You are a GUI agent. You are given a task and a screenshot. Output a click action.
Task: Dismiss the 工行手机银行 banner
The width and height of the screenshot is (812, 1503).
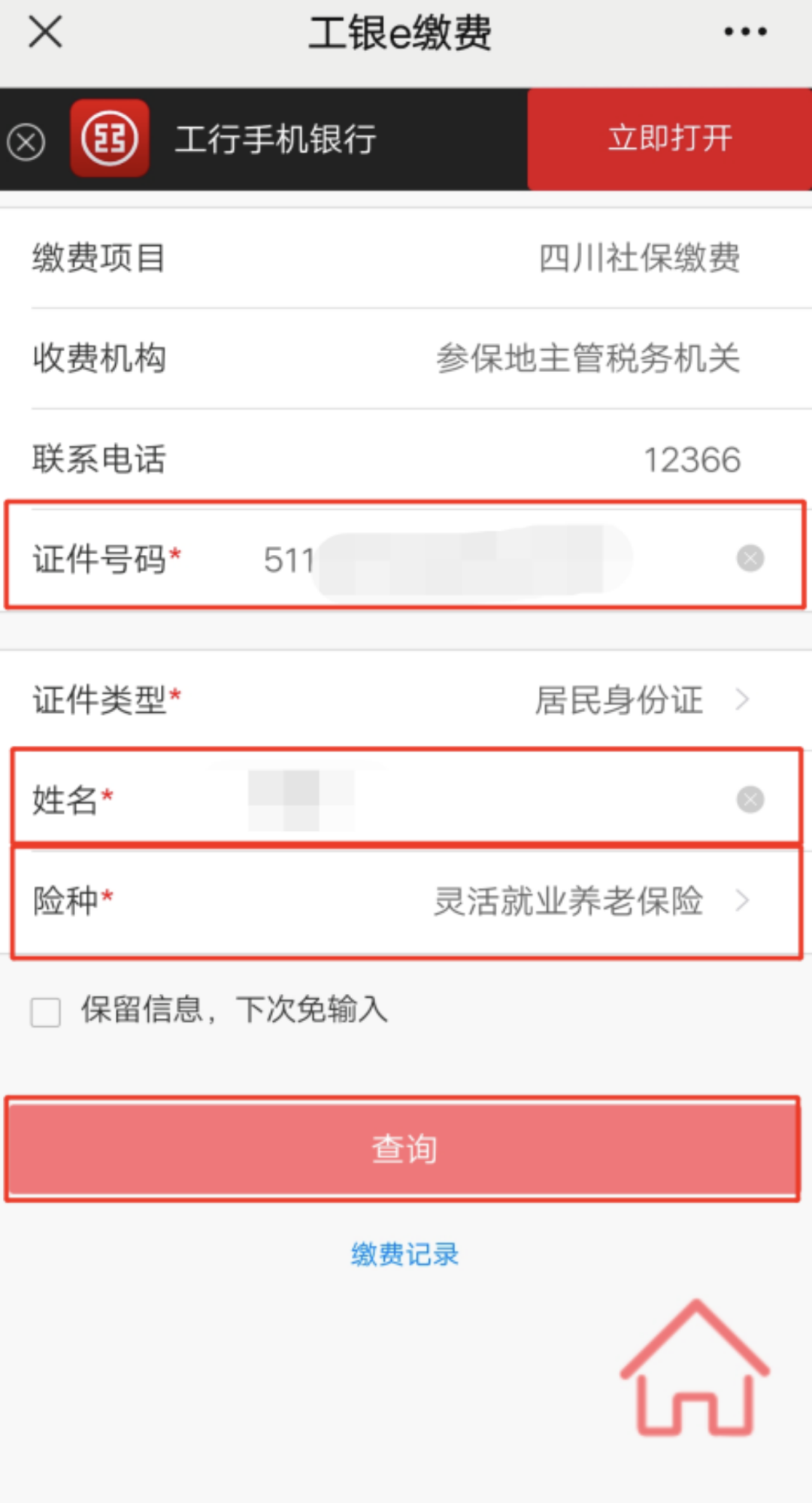coord(26,142)
